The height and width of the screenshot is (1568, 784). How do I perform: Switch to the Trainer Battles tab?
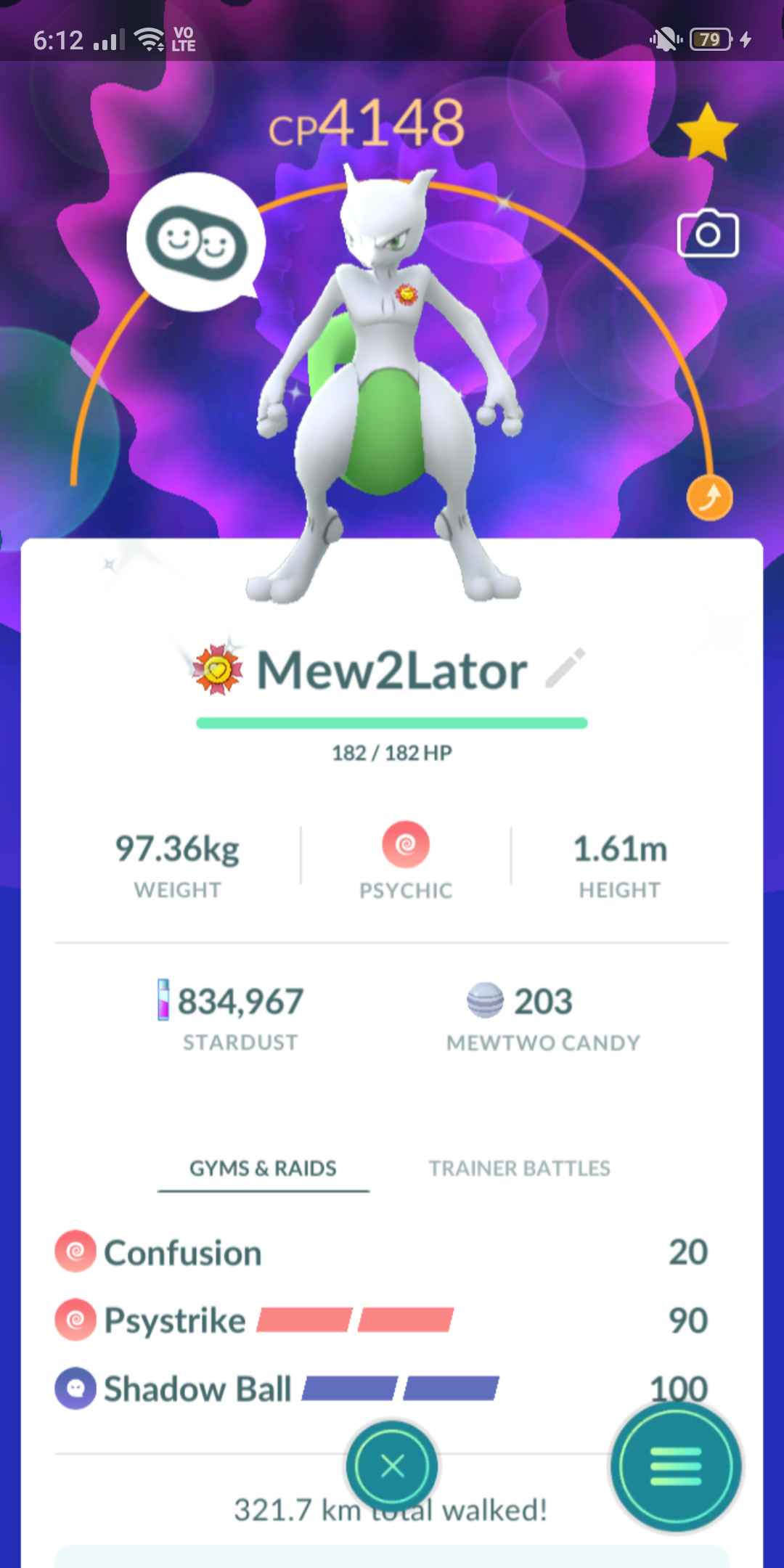518,1167
